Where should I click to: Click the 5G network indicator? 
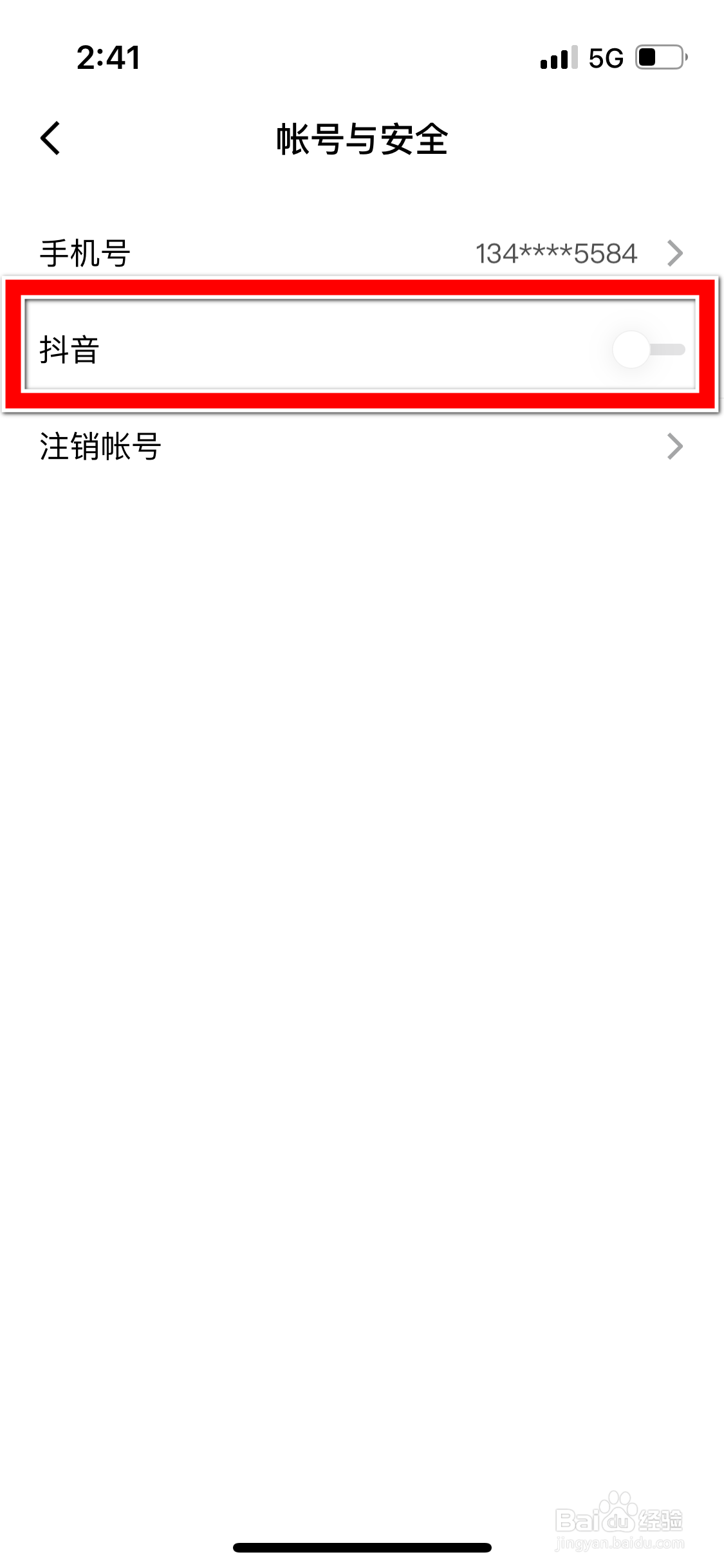(x=604, y=58)
